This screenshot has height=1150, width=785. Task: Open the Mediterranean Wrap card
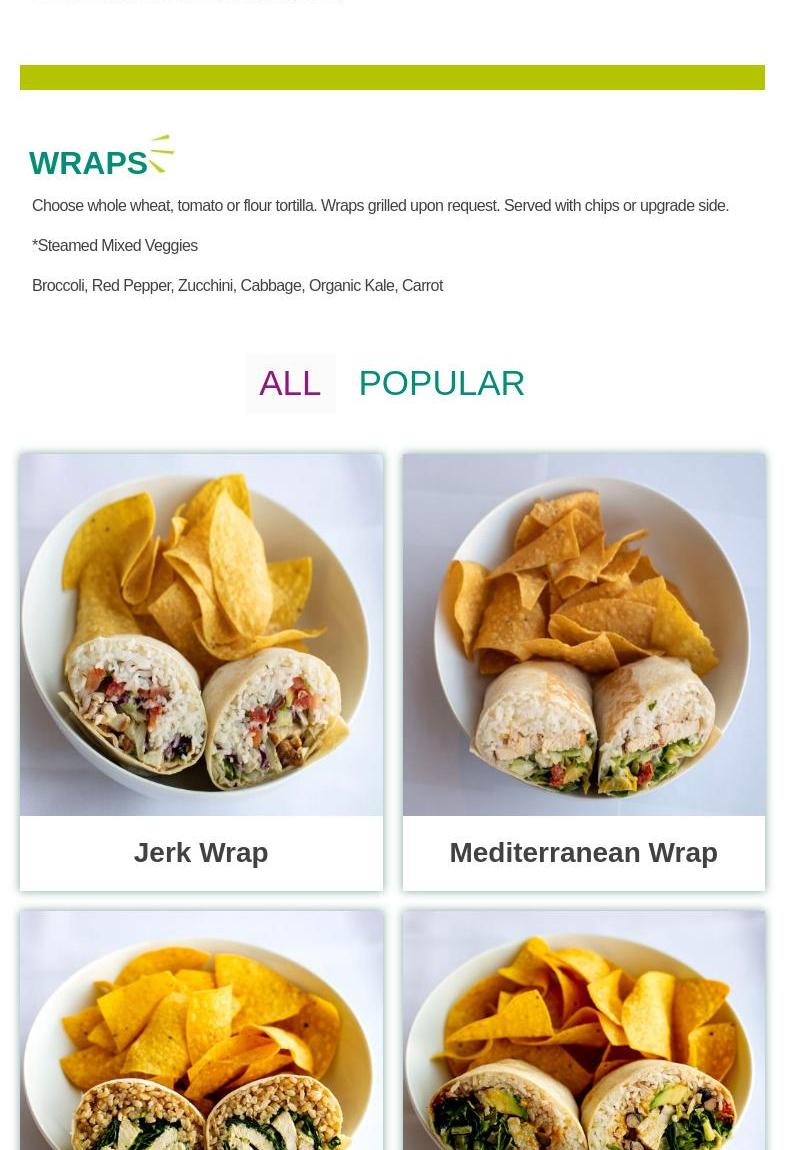[x=583, y=670]
